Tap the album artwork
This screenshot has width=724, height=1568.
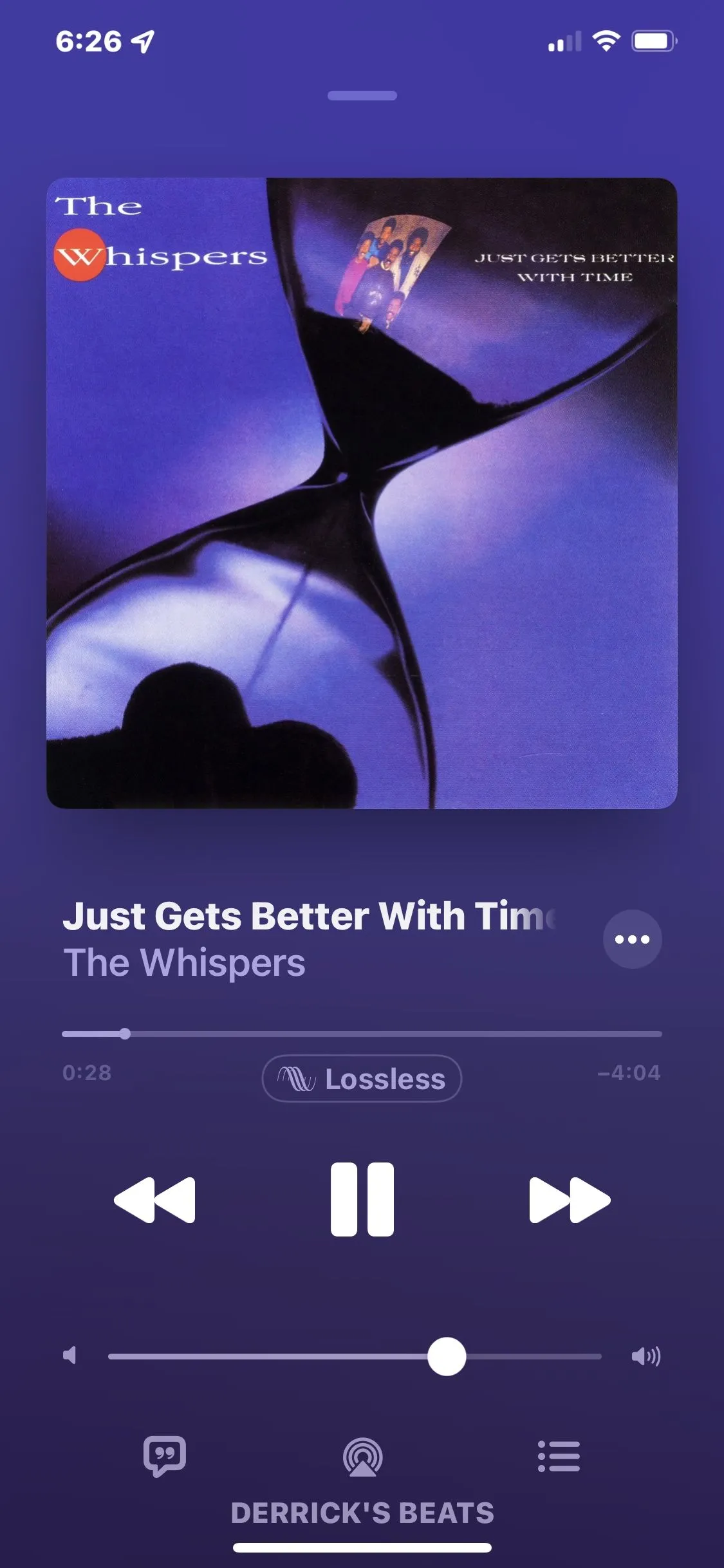click(362, 493)
